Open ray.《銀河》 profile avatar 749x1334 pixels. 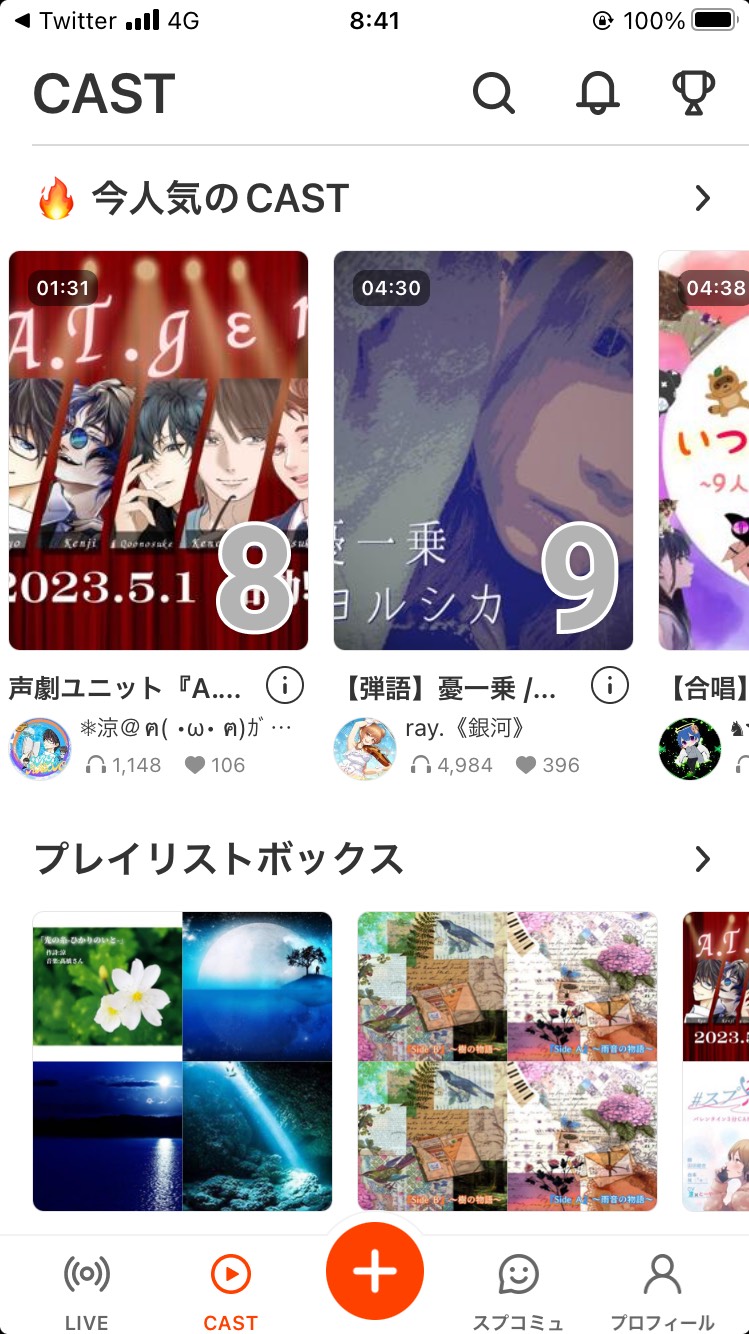coord(364,749)
